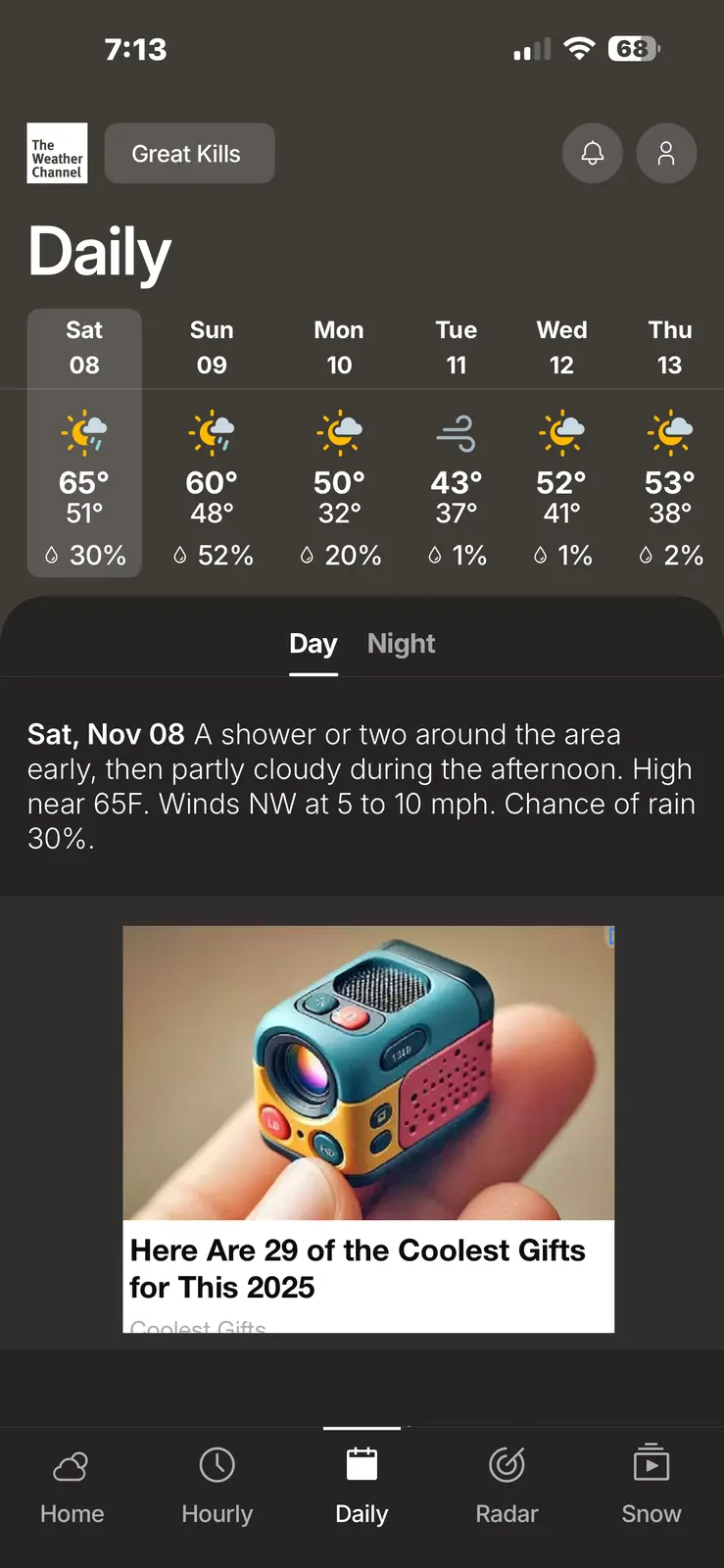Select Thu 13 forecast

670,443
